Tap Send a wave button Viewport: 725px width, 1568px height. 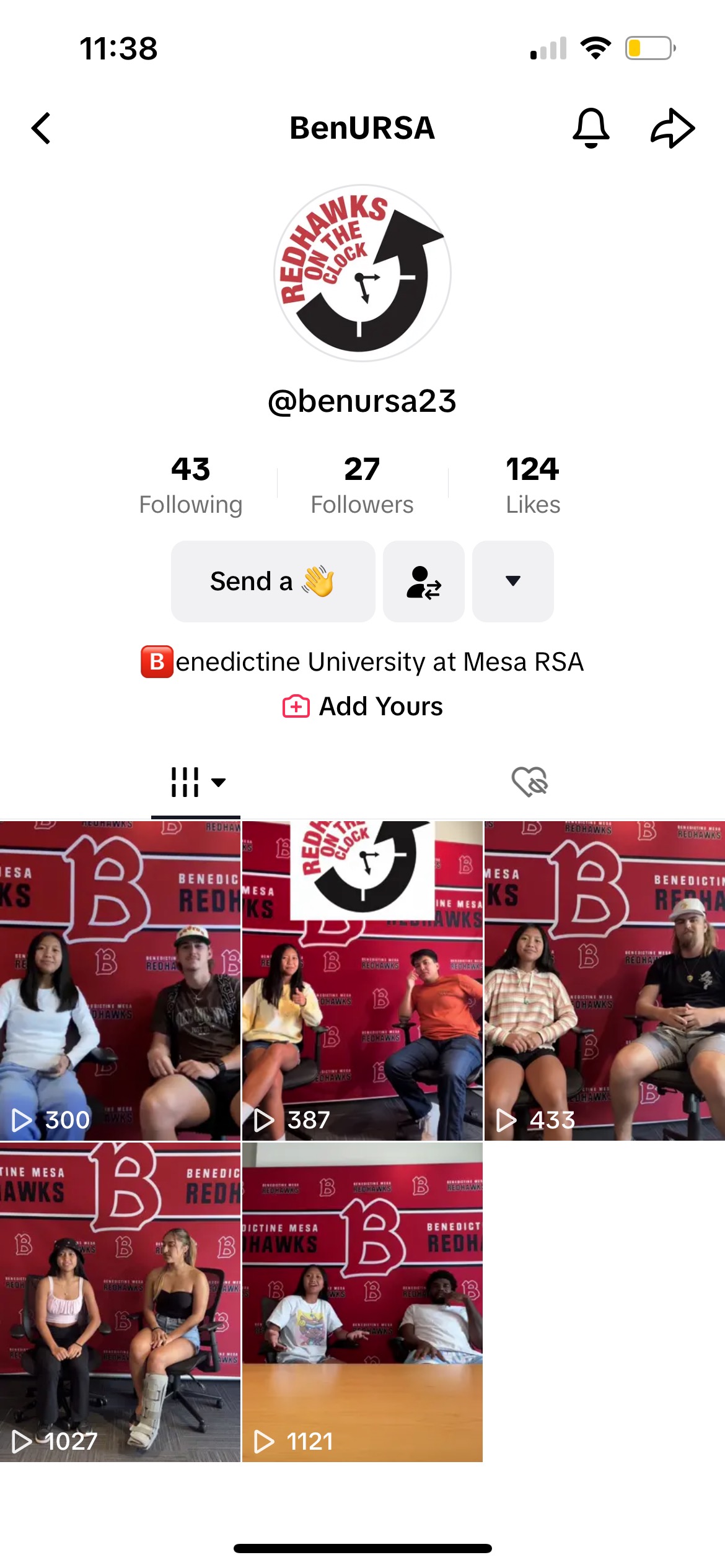tap(273, 581)
